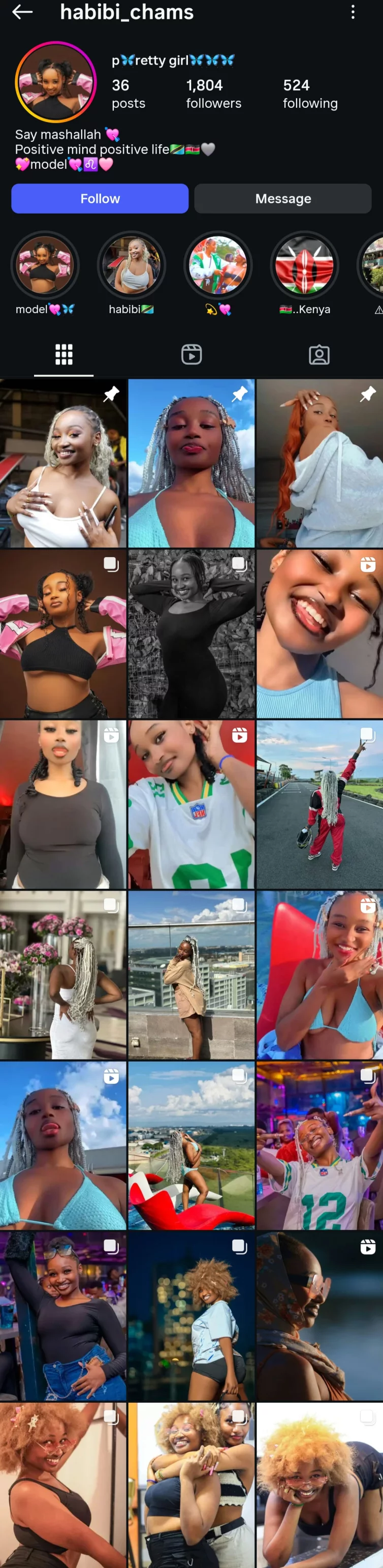Open the "model" story highlight

pyautogui.click(x=45, y=266)
